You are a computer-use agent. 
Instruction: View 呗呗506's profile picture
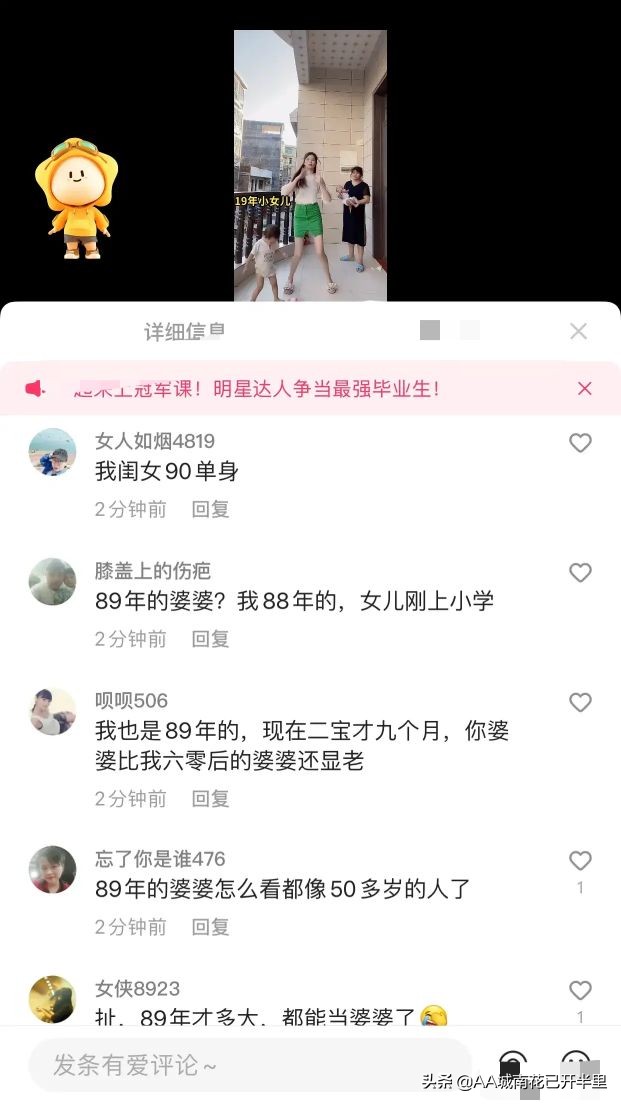(x=52, y=712)
